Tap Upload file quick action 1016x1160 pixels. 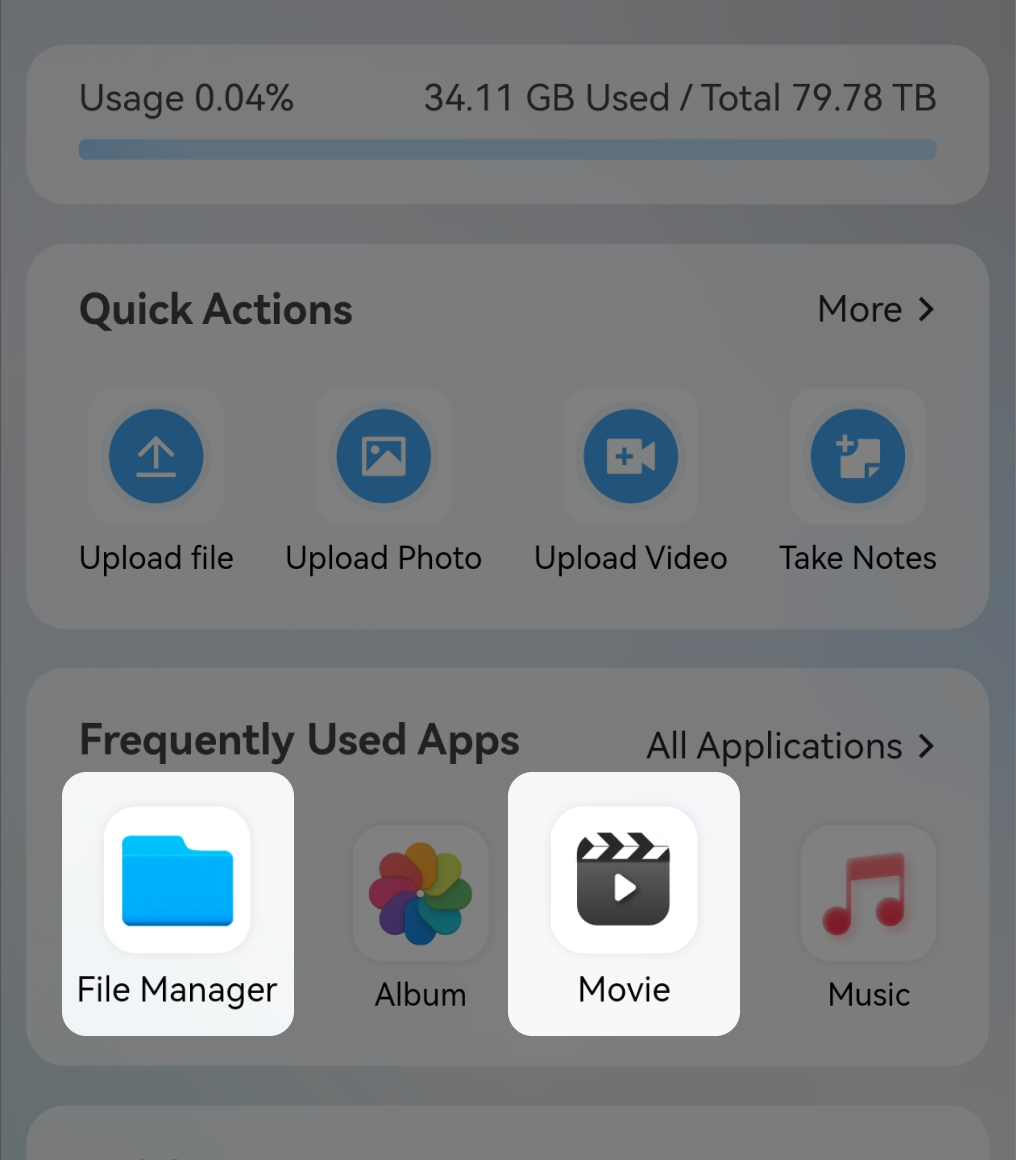[x=156, y=457]
